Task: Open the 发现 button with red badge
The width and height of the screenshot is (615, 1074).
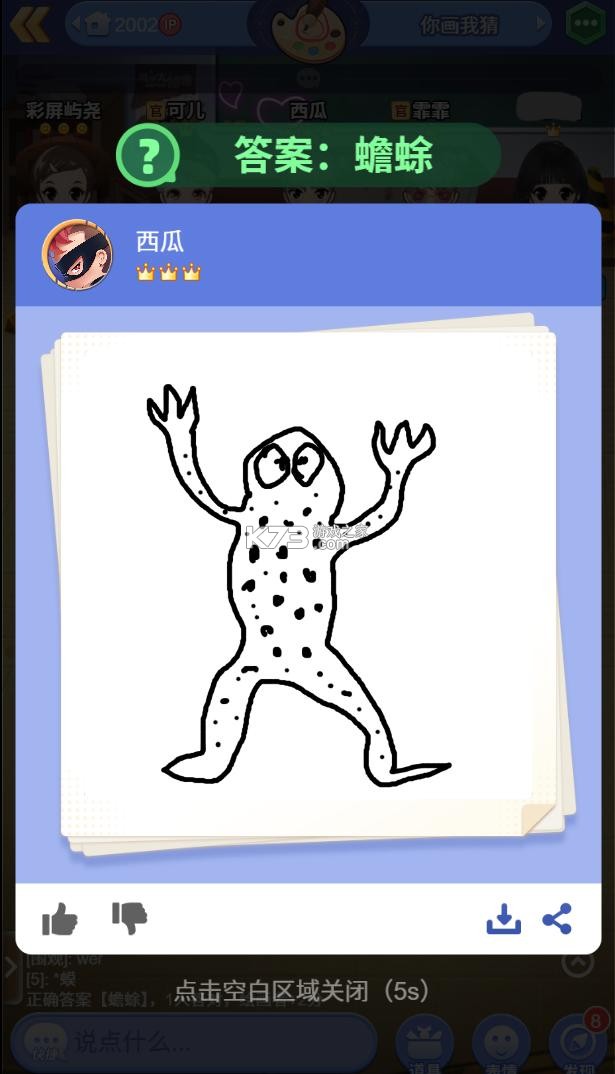Action: [x=577, y=1044]
